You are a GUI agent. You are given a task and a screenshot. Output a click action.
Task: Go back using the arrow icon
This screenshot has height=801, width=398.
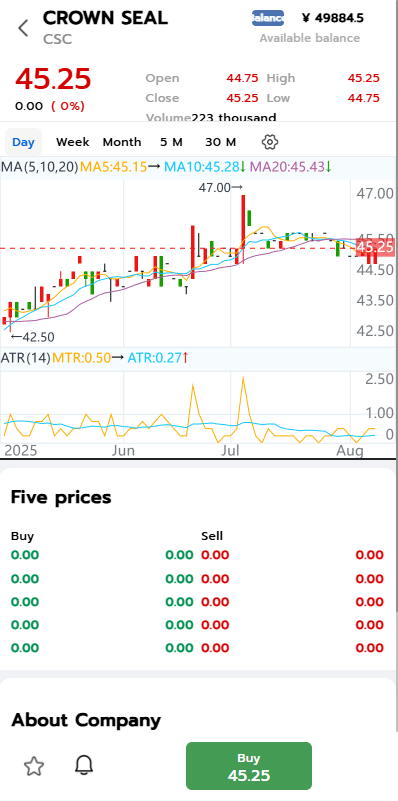[x=24, y=28]
